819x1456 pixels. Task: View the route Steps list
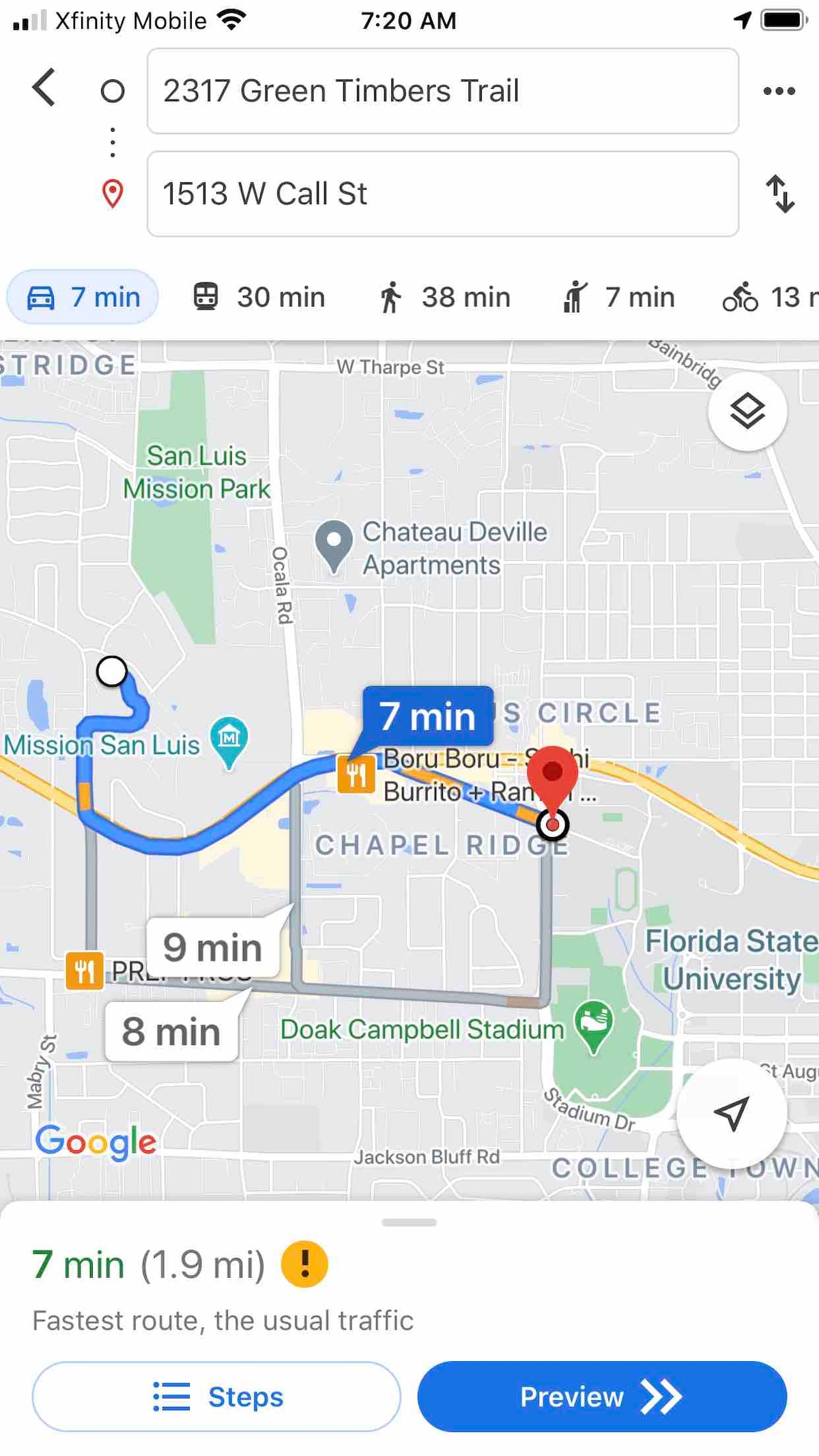click(x=216, y=1397)
